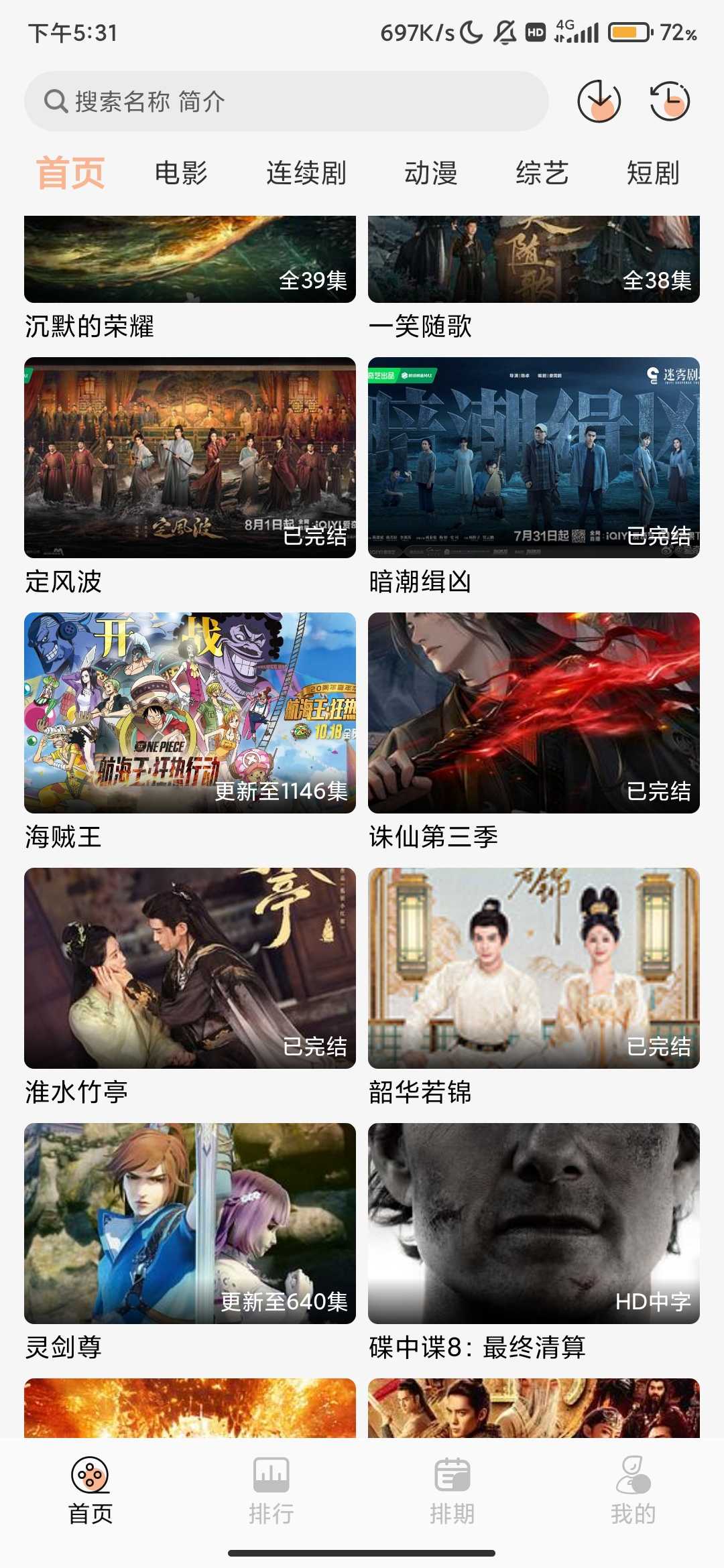The height and width of the screenshot is (1568, 724).
Task: Open the anime 灵剑尊
Action: pyautogui.click(x=190, y=1224)
